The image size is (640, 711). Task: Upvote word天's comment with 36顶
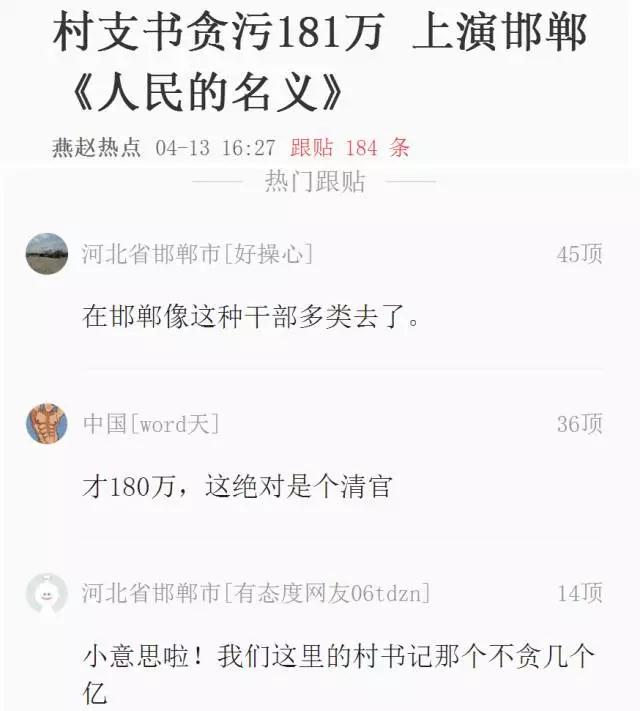580,424
